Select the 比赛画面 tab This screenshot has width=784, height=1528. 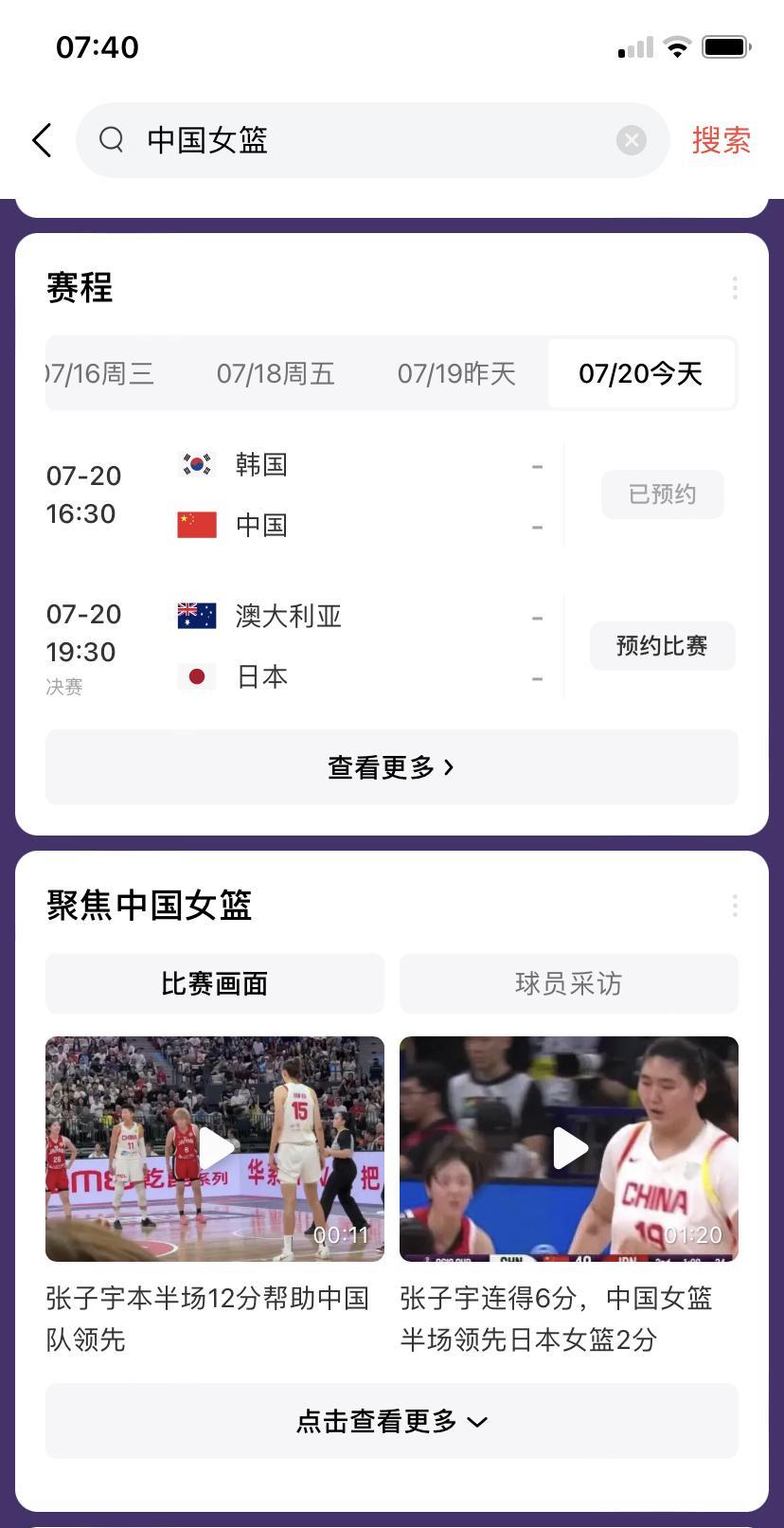coord(215,983)
